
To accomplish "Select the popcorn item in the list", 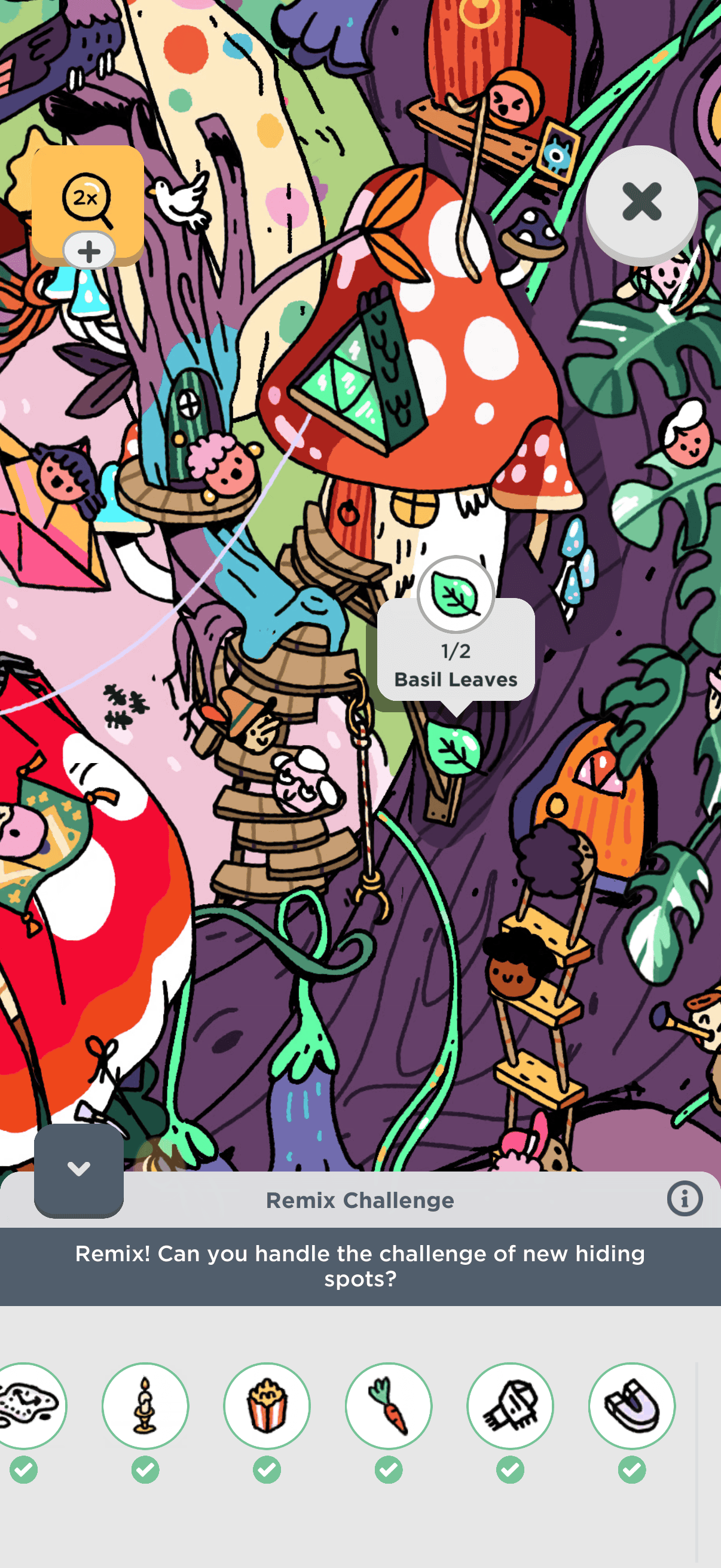I will (x=267, y=1405).
